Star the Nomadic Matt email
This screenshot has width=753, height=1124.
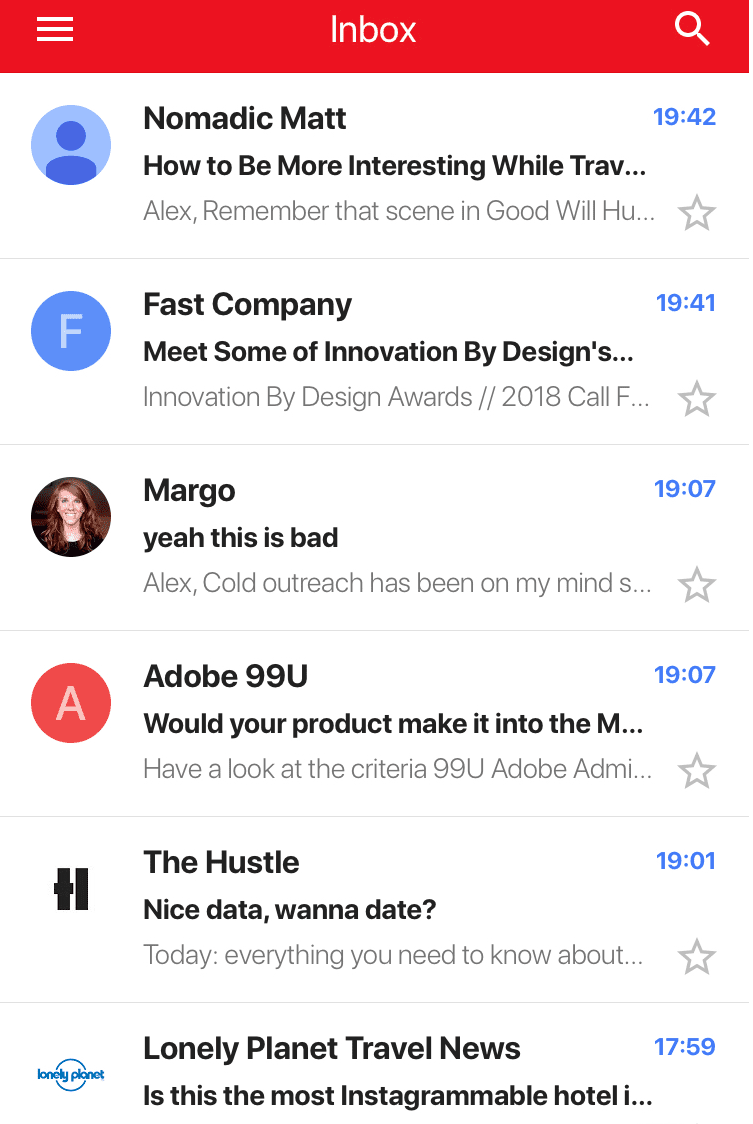click(697, 212)
